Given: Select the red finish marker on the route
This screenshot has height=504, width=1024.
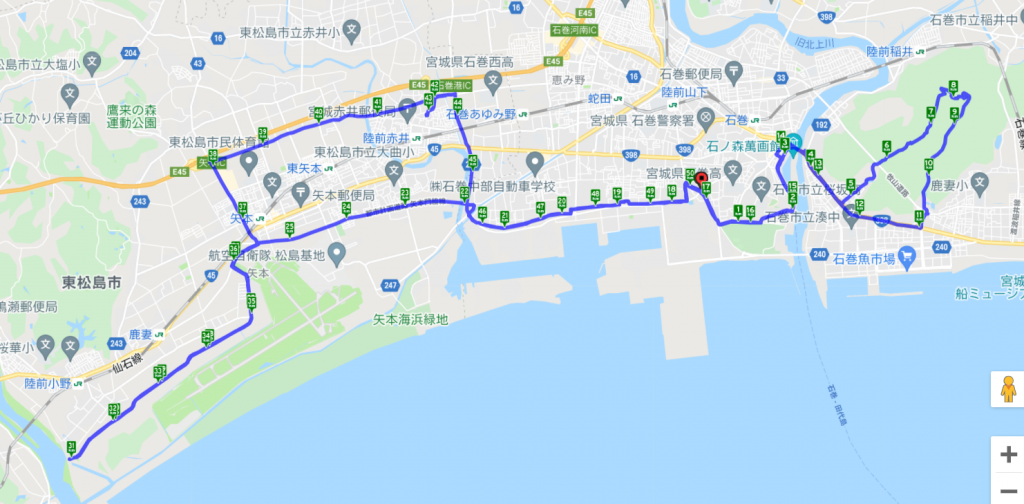Looking at the screenshot, I should [x=701, y=180].
